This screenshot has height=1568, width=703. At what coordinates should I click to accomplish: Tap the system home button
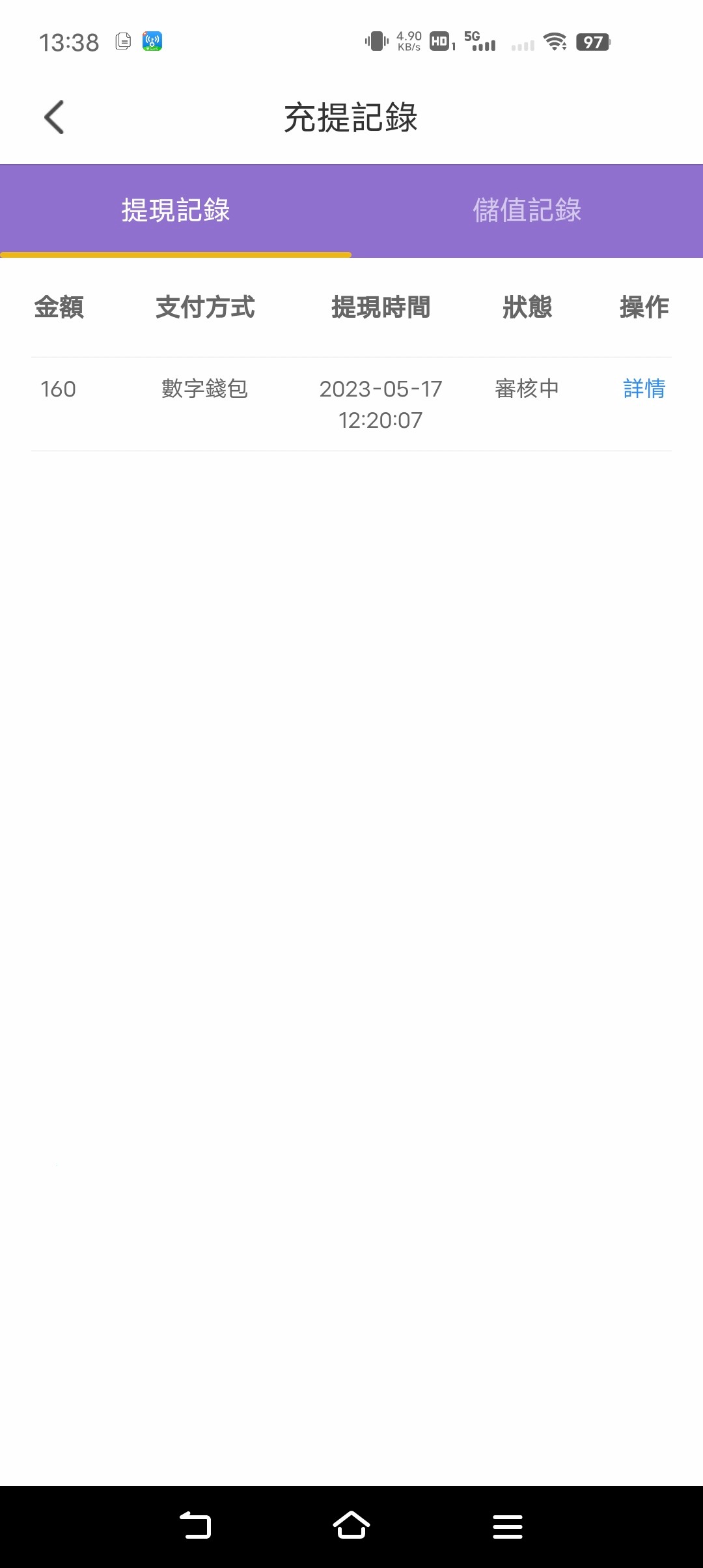click(351, 1526)
